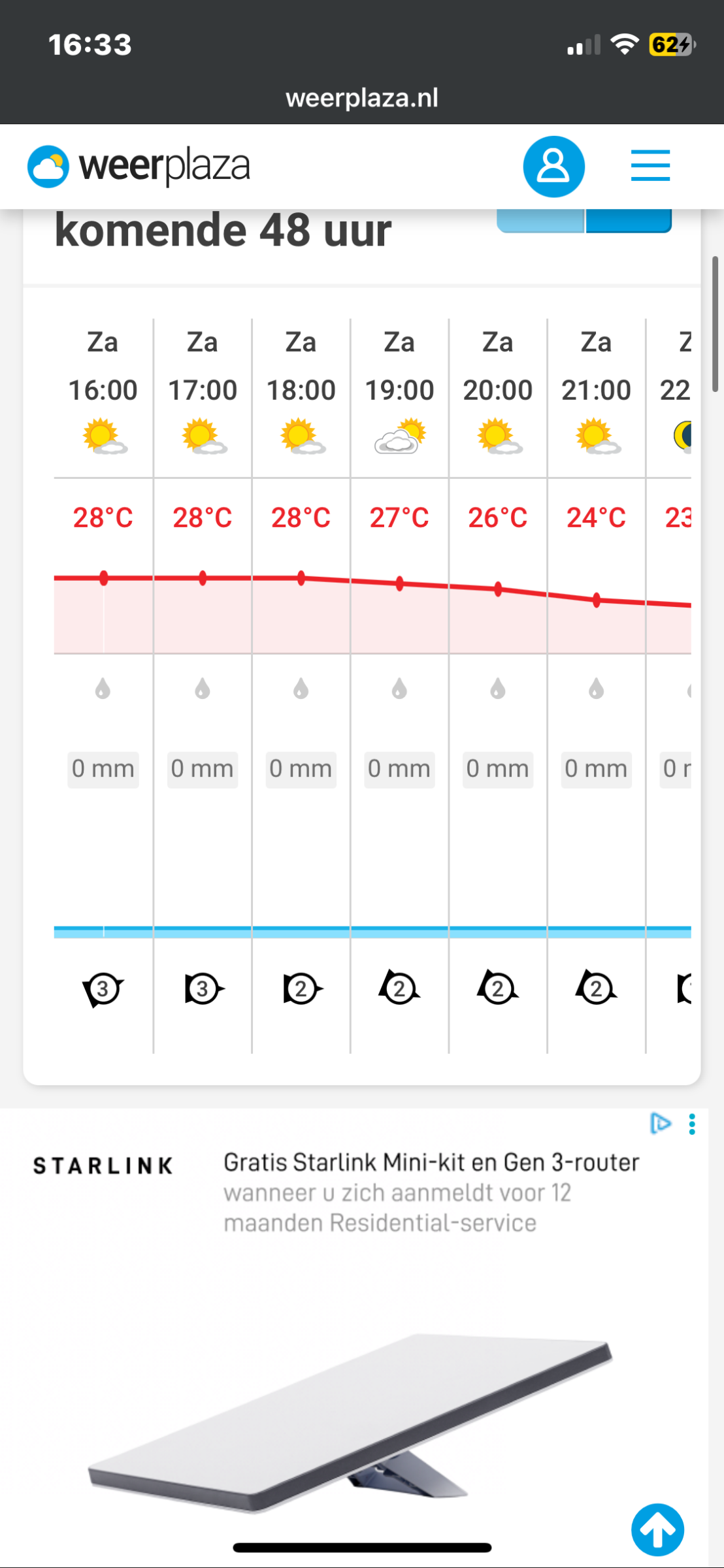Screen dimensions: 724x1568
Task: View the AdChoices info icon
Action: (661, 1124)
